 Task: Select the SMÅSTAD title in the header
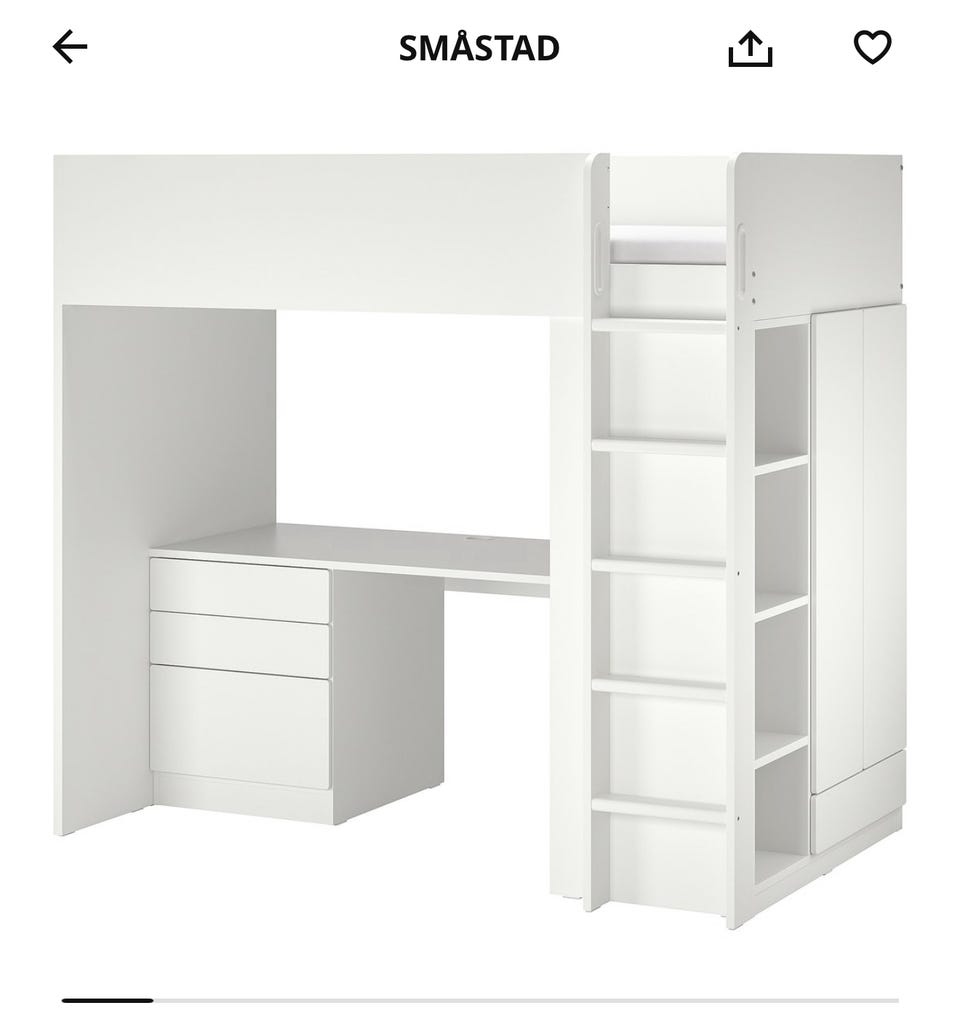tap(478, 46)
